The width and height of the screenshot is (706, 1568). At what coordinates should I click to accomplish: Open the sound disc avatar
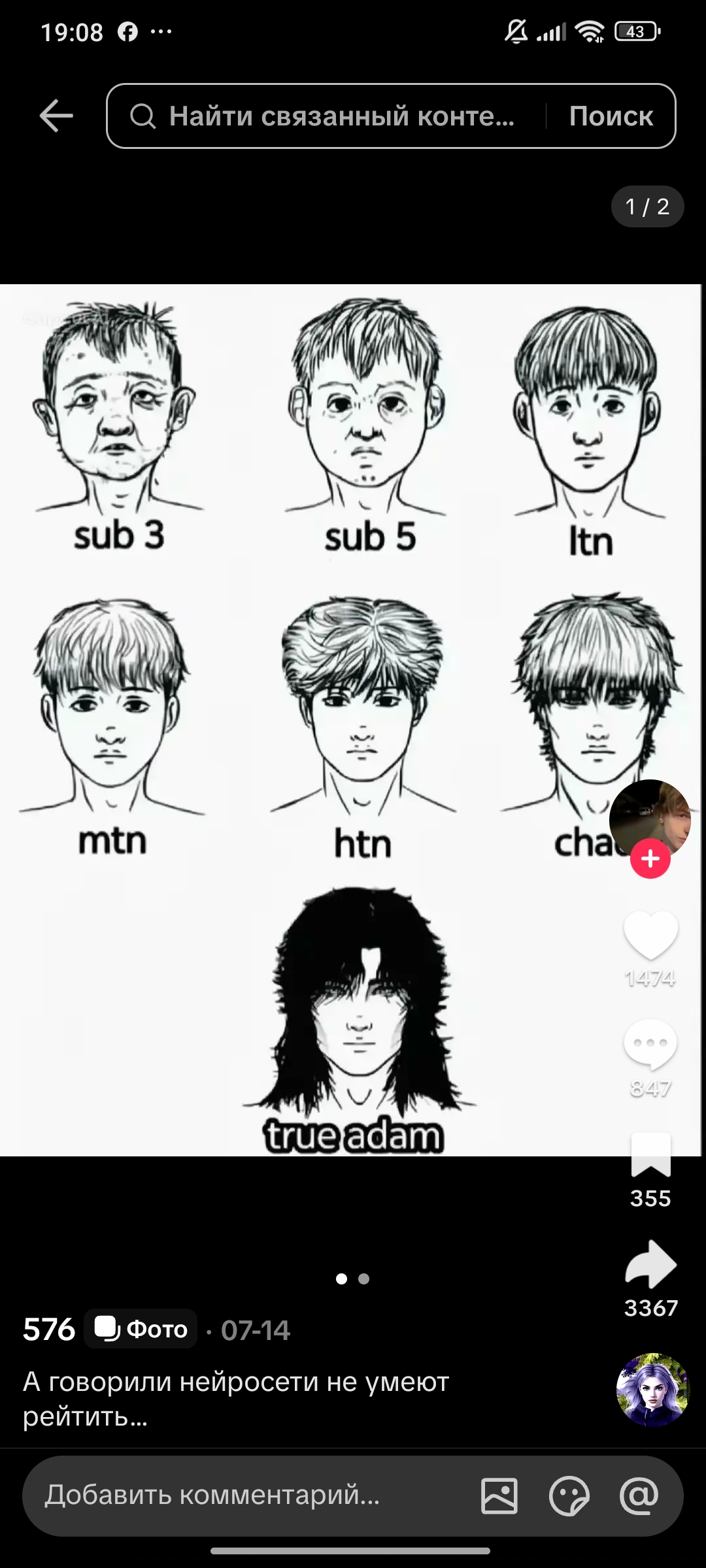653,1390
